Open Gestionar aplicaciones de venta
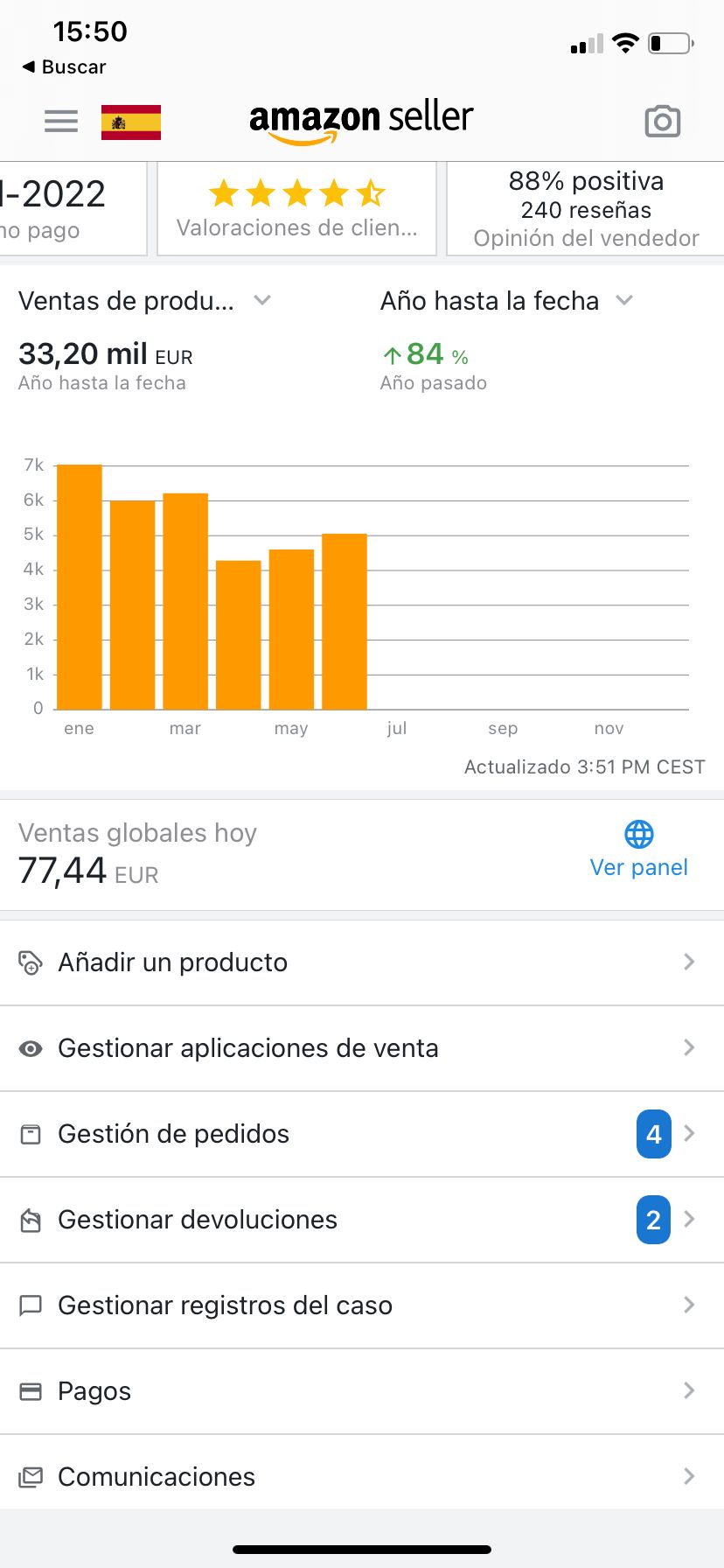The height and width of the screenshot is (1568, 724). point(362,1048)
